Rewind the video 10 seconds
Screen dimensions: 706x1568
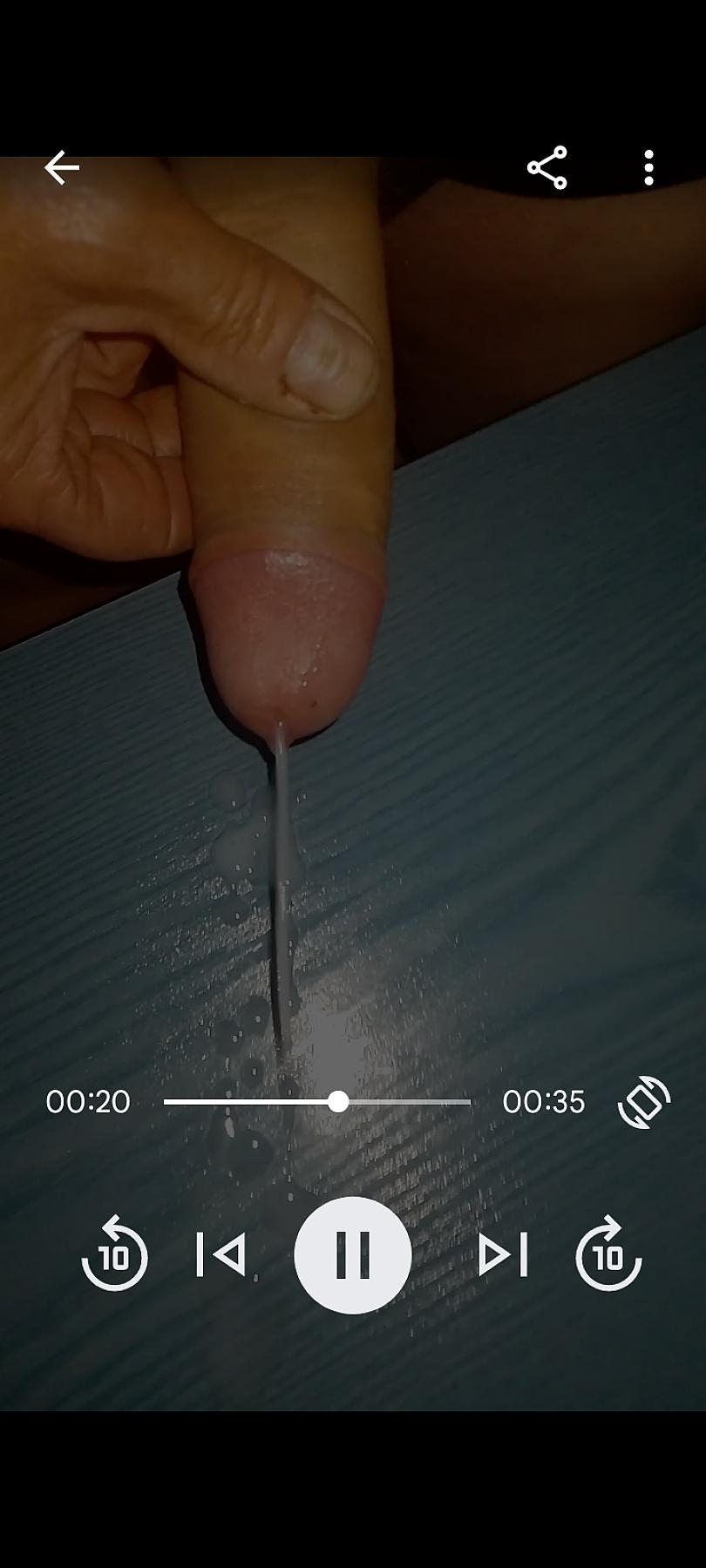tap(114, 1255)
